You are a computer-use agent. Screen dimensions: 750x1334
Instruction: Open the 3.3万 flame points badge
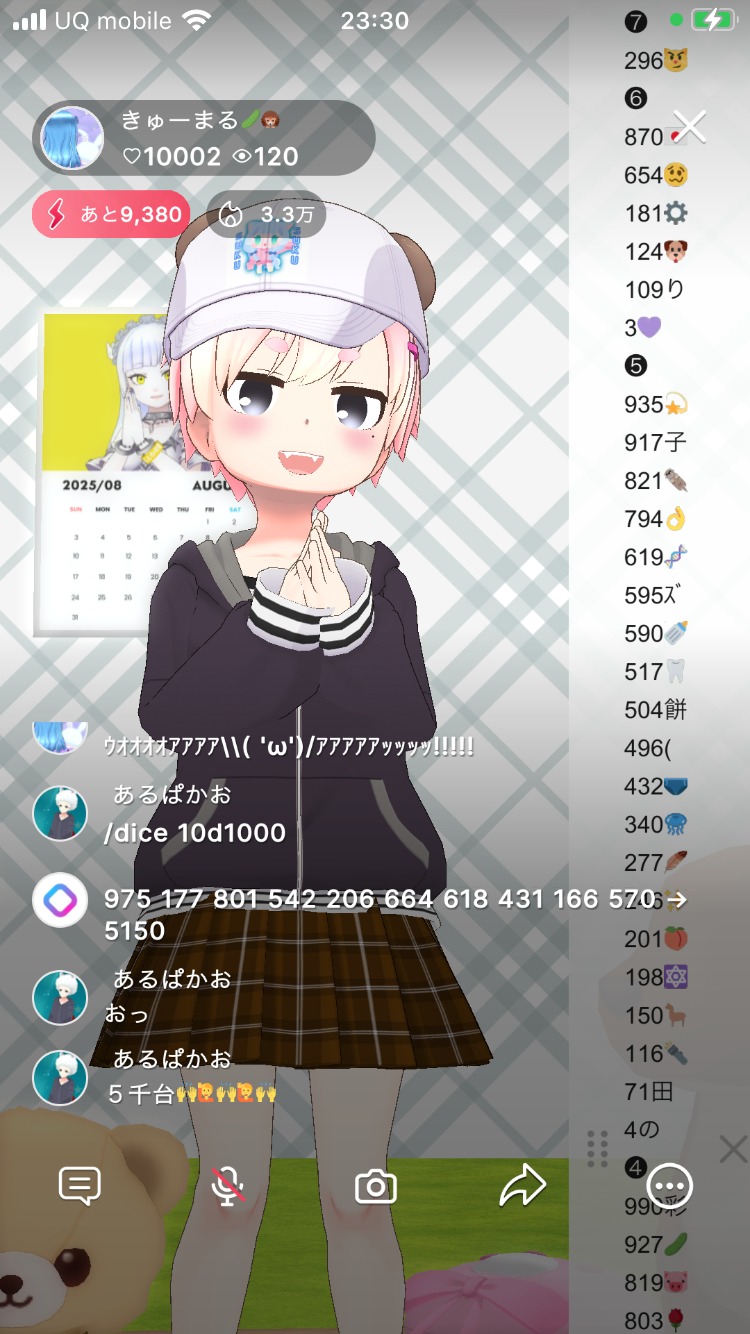click(266, 214)
